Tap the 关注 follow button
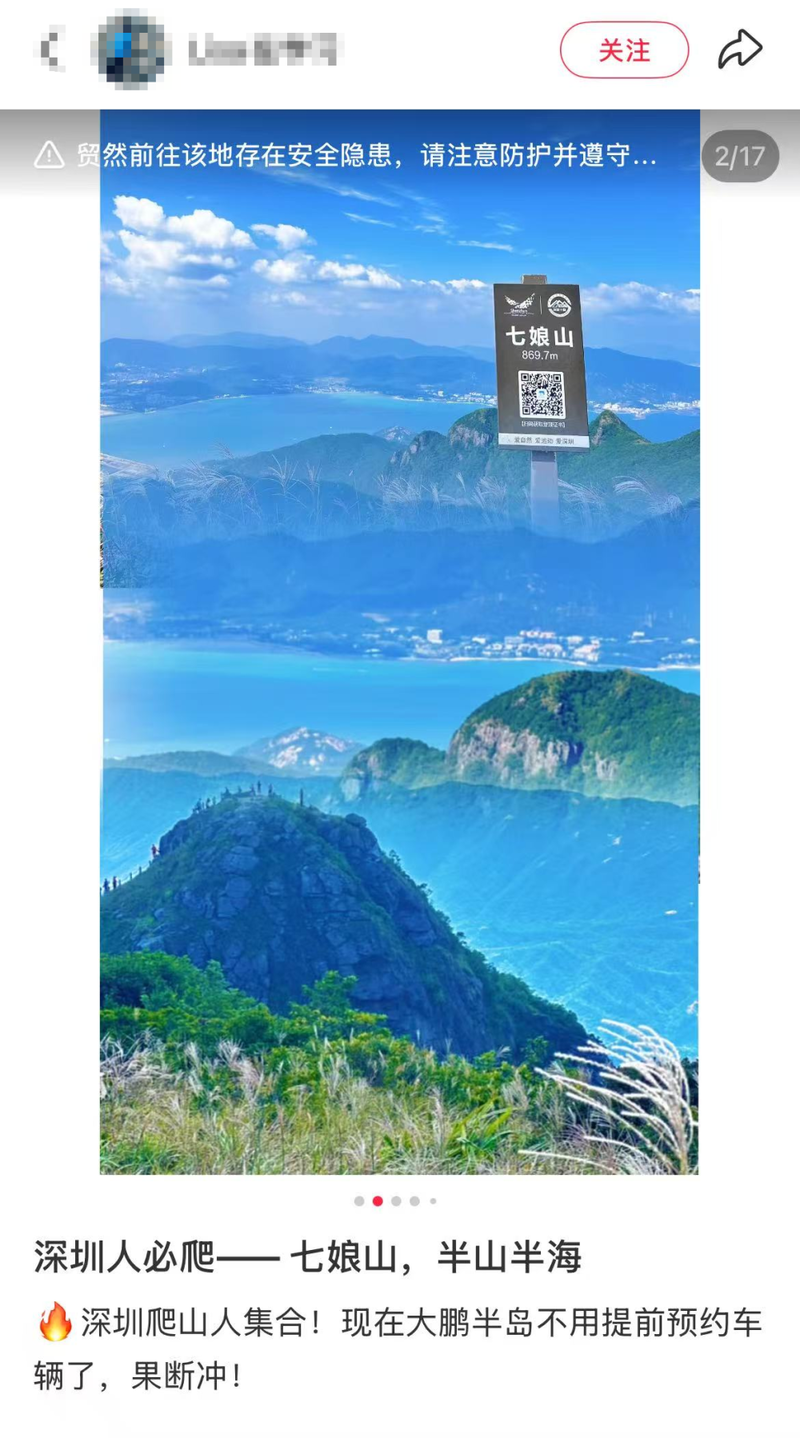 624,50
